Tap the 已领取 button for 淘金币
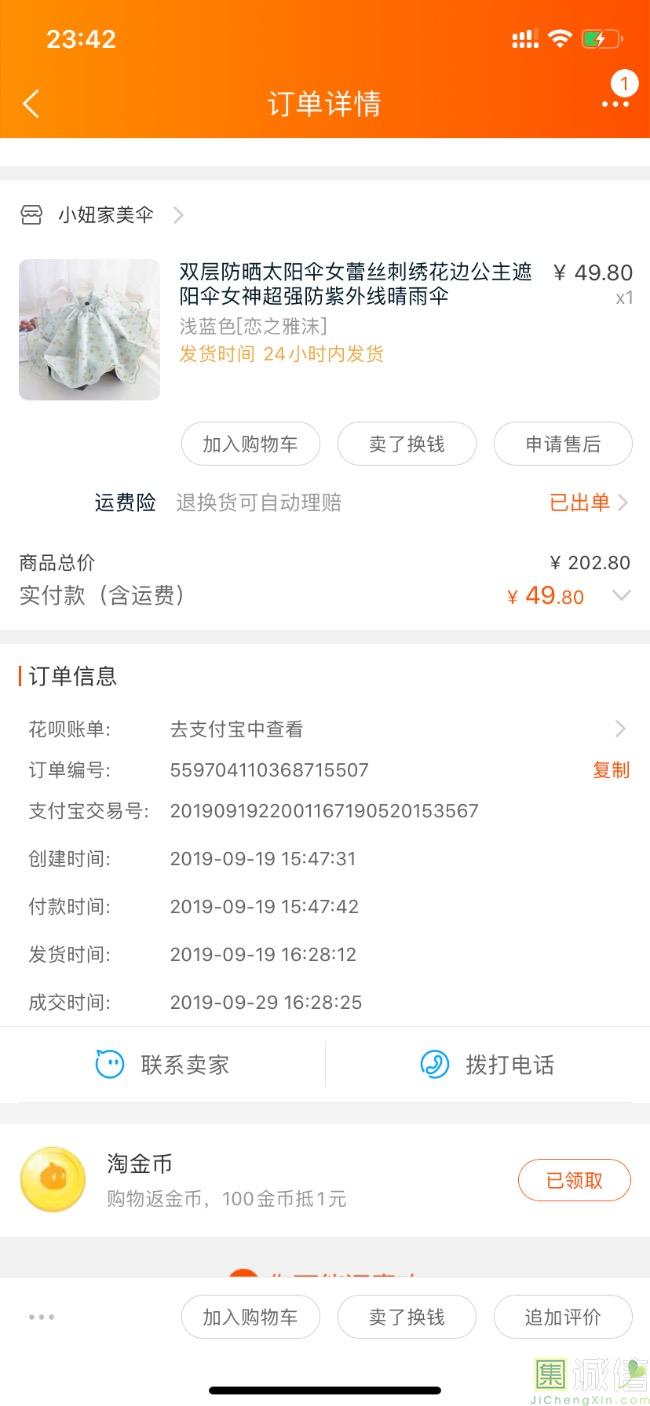The width and height of the screenshot is (650, 1406). pyautogui.click(x=574, y=1181)
